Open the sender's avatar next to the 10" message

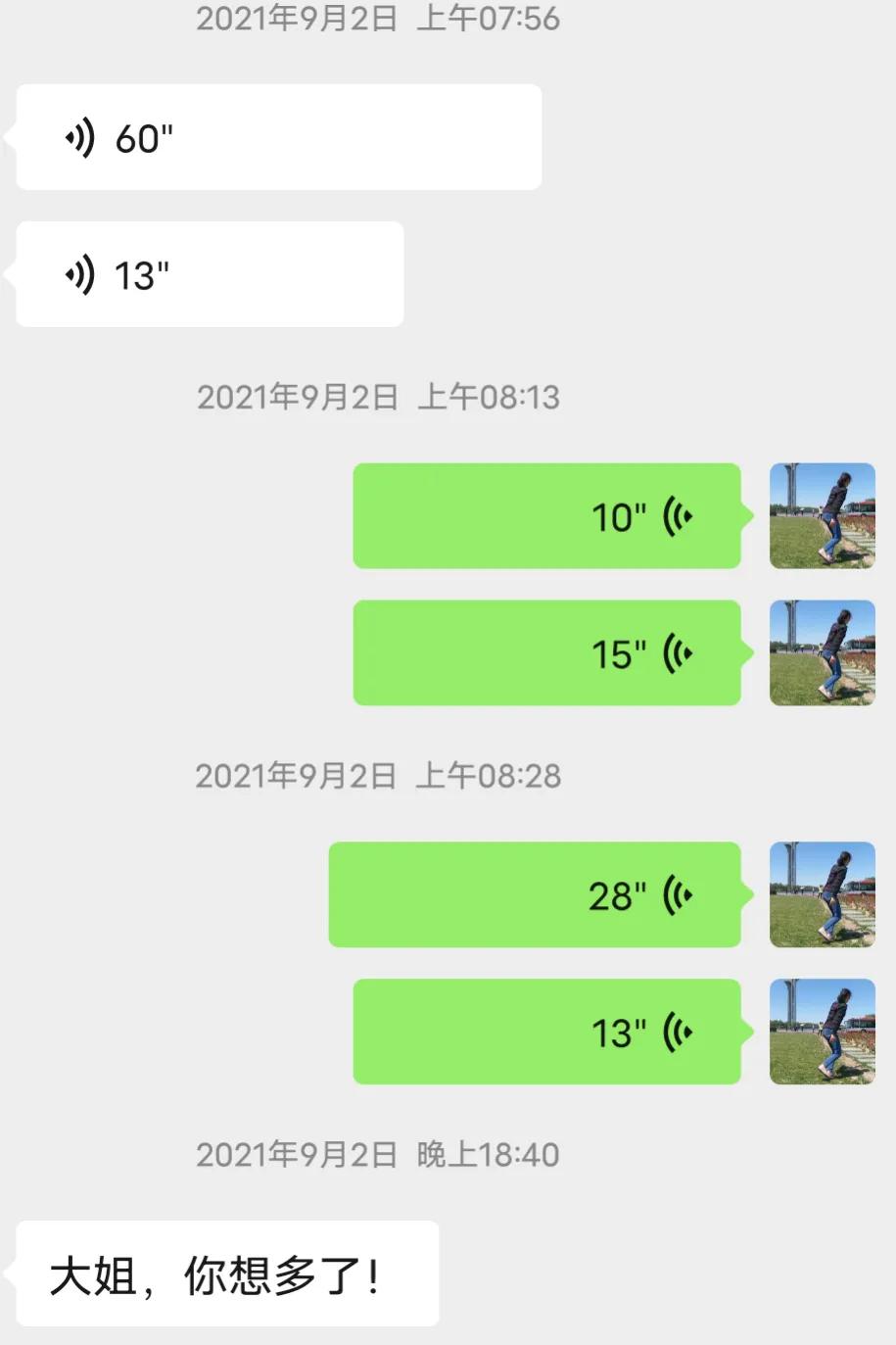click(x=823, y=516)
